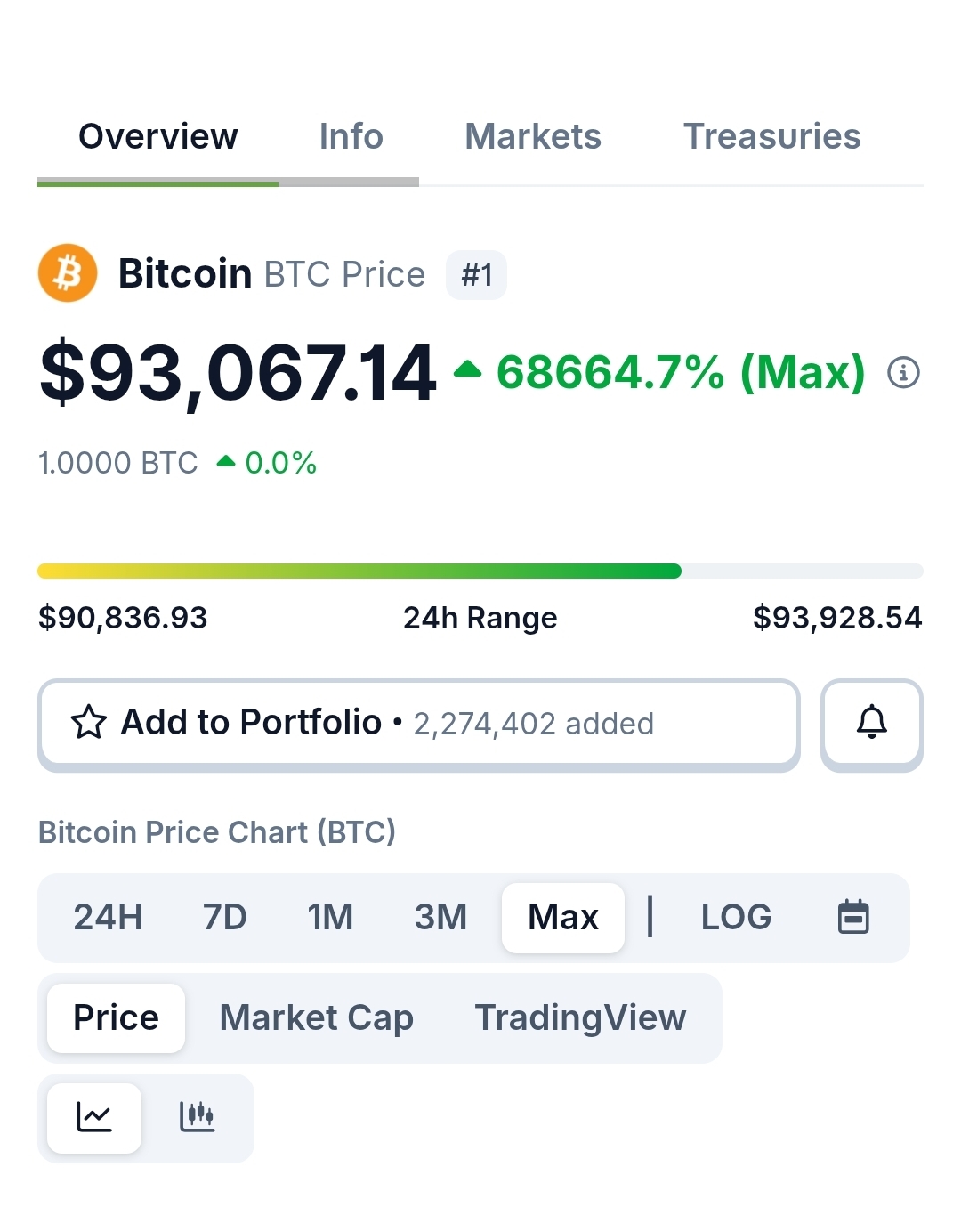Viewport: 961px width, 1232px height.
Task: Open the Markets tab
Action: tap(532, 137)
